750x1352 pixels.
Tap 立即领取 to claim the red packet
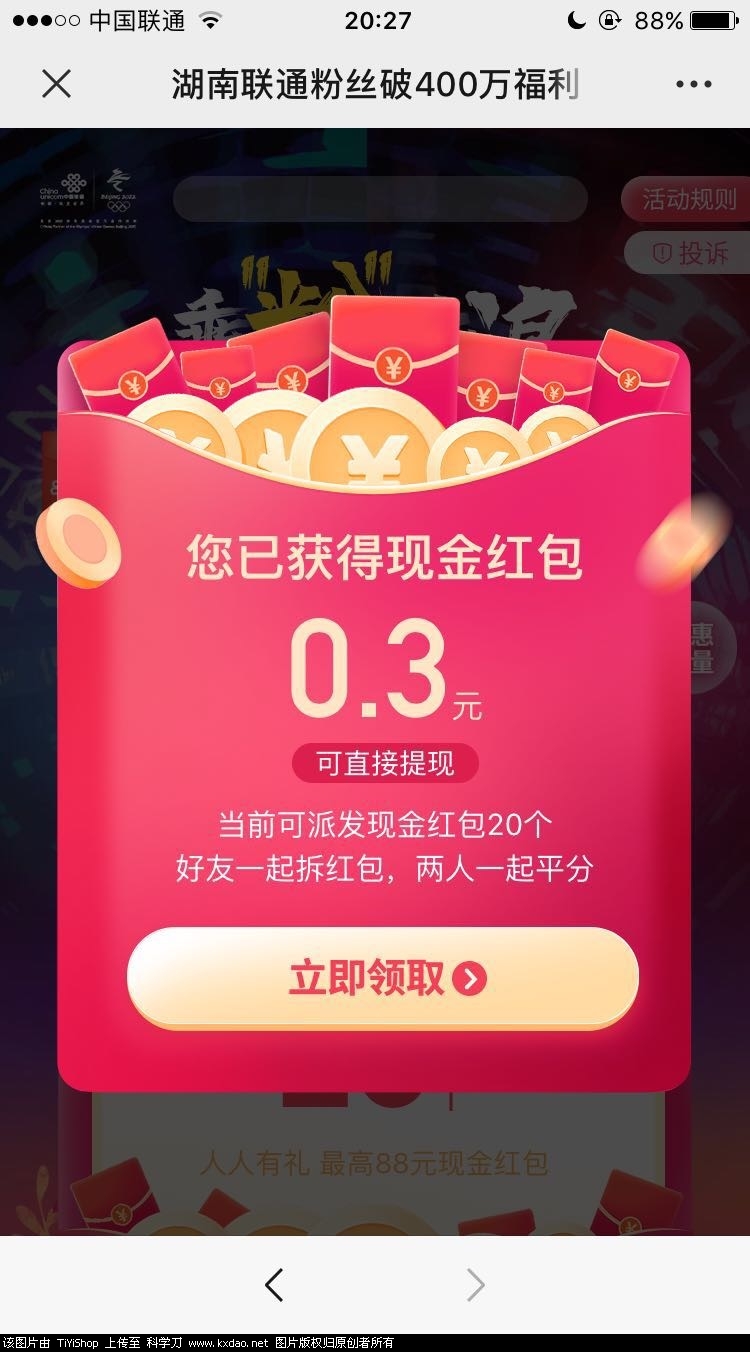[383, 978]
